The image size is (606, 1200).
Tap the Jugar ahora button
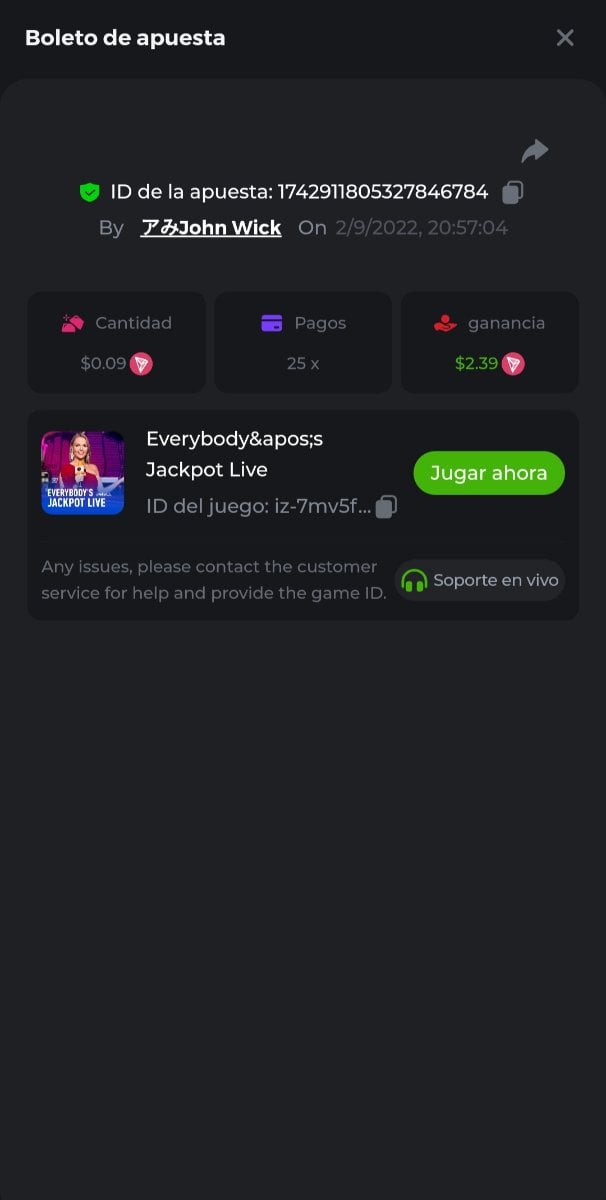489,473
